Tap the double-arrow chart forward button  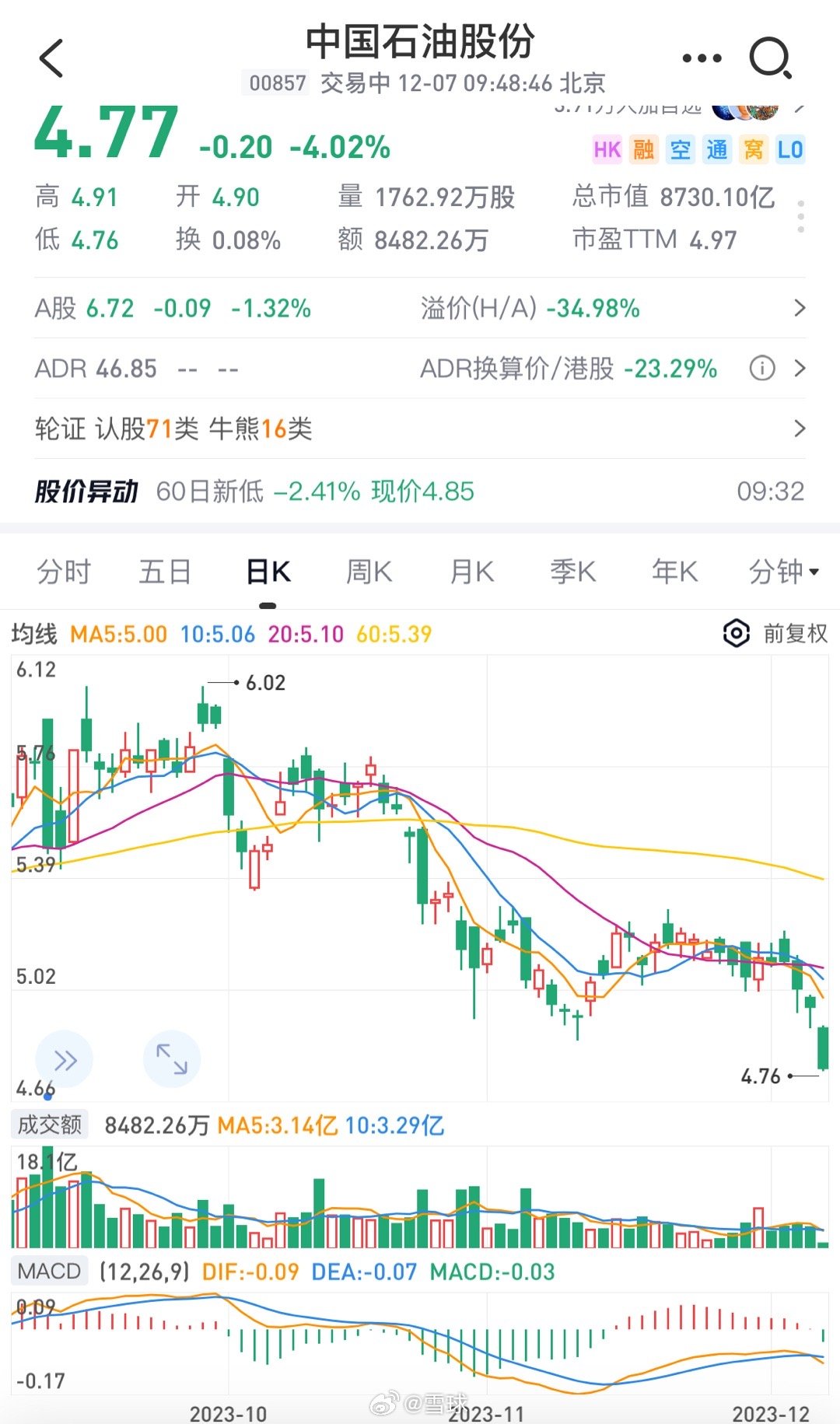[x=65, y=1059]
